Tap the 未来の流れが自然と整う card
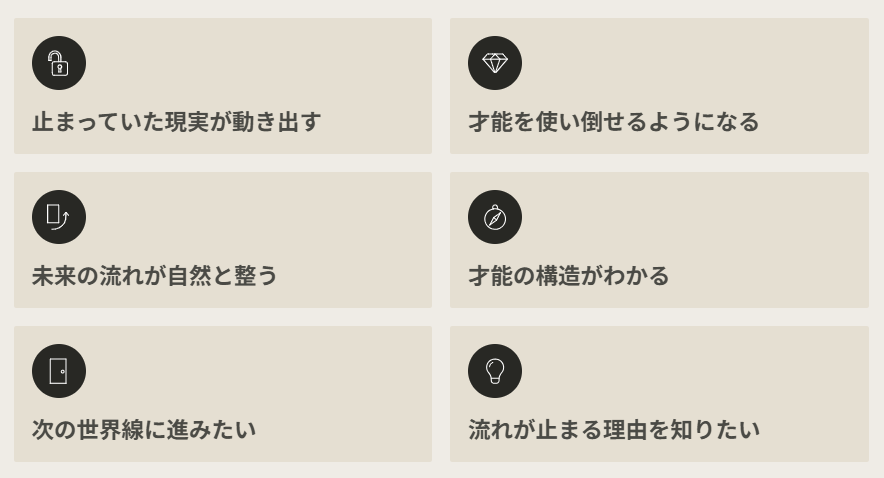 [223, 240]
